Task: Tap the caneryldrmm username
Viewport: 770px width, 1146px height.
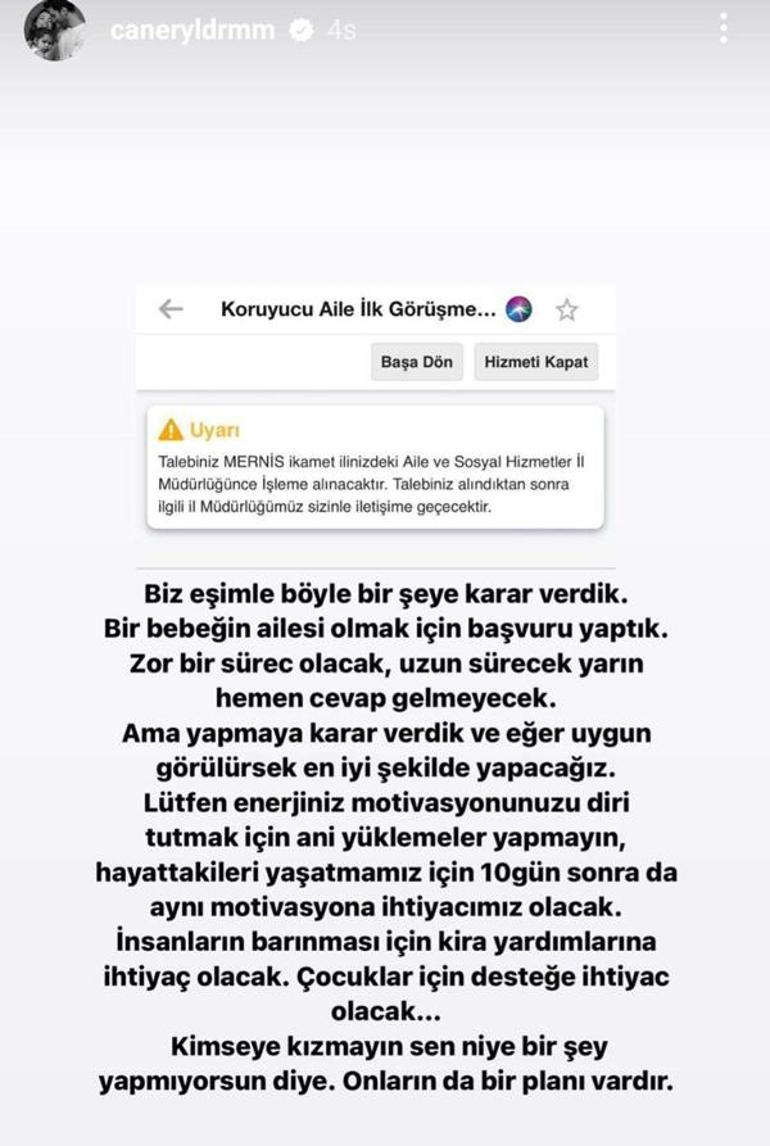Action: pyautogui.click(x=193, y=31)
